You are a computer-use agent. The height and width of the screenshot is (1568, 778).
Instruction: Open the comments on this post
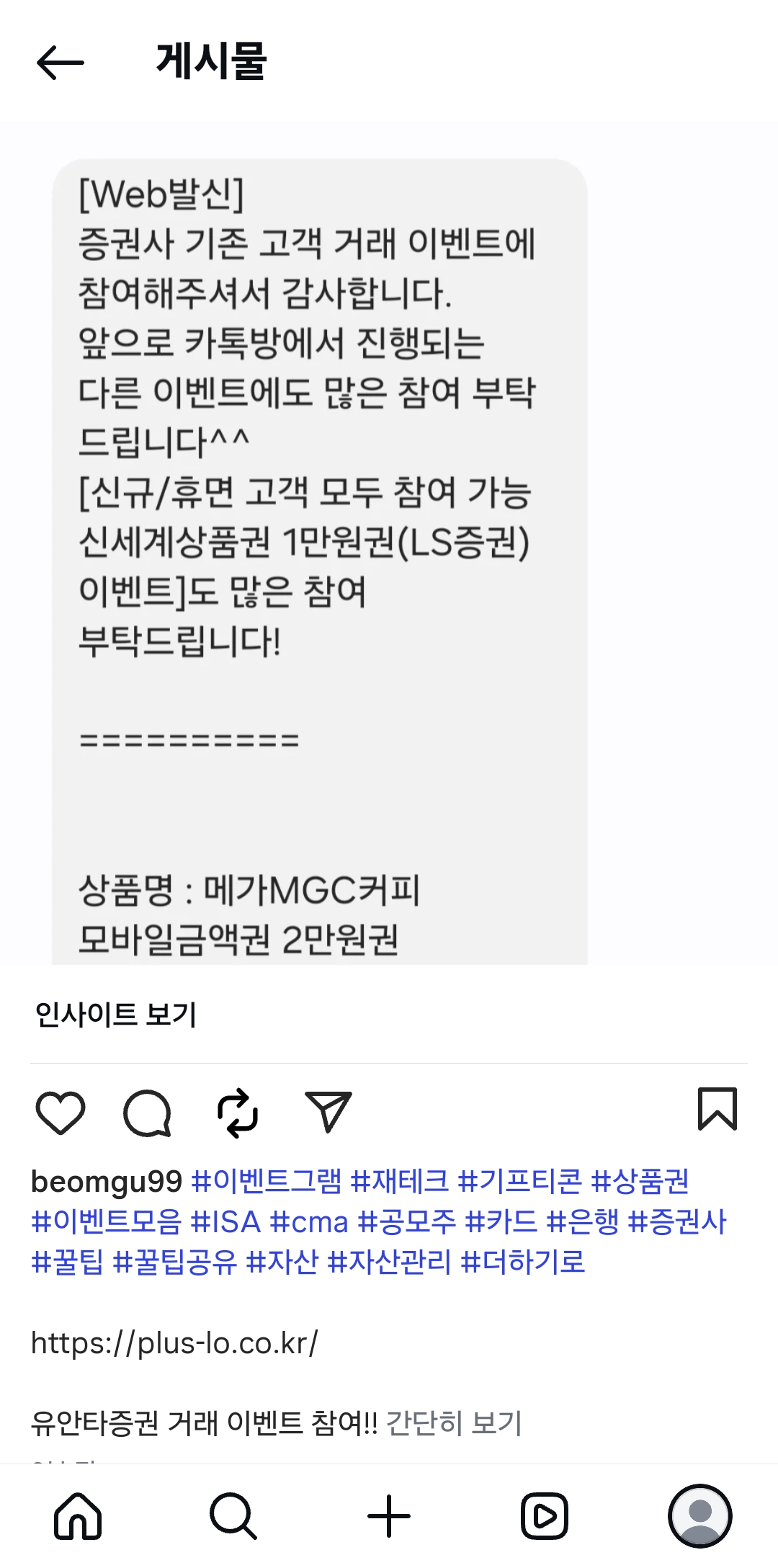[148, 1111]
